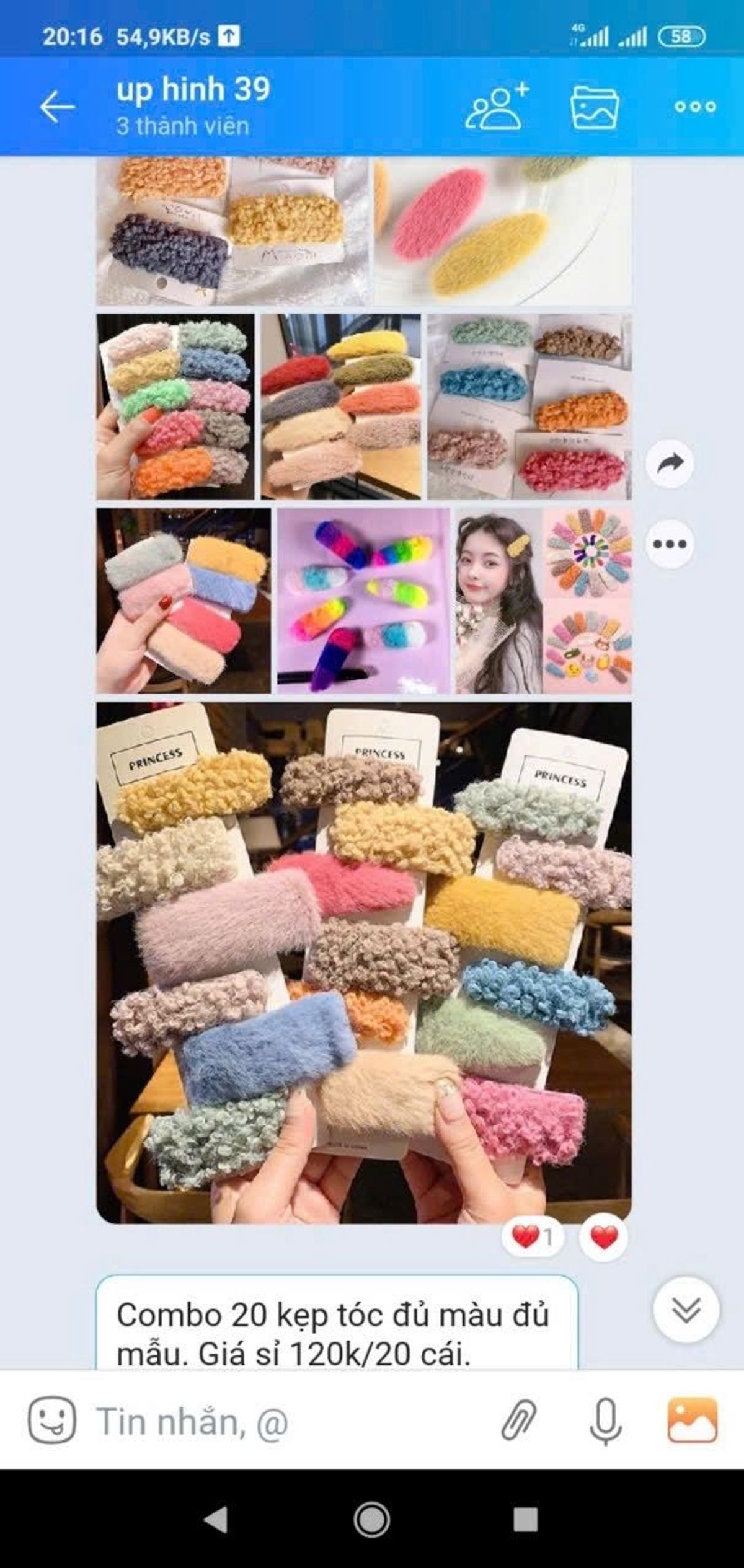
Task: Tap the system home button
Action: coord(371,1520)
